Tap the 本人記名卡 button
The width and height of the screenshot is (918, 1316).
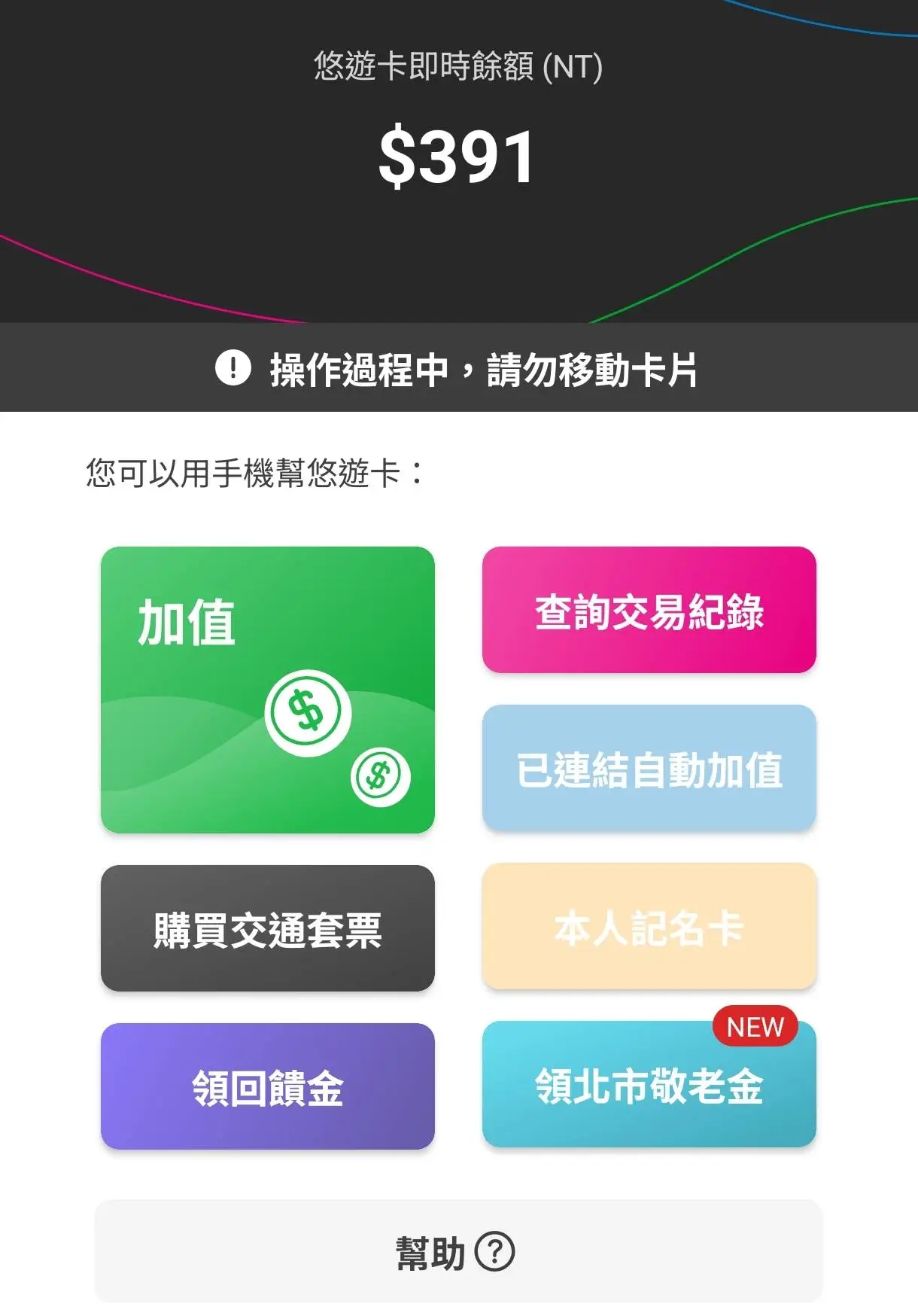point(649,927)
